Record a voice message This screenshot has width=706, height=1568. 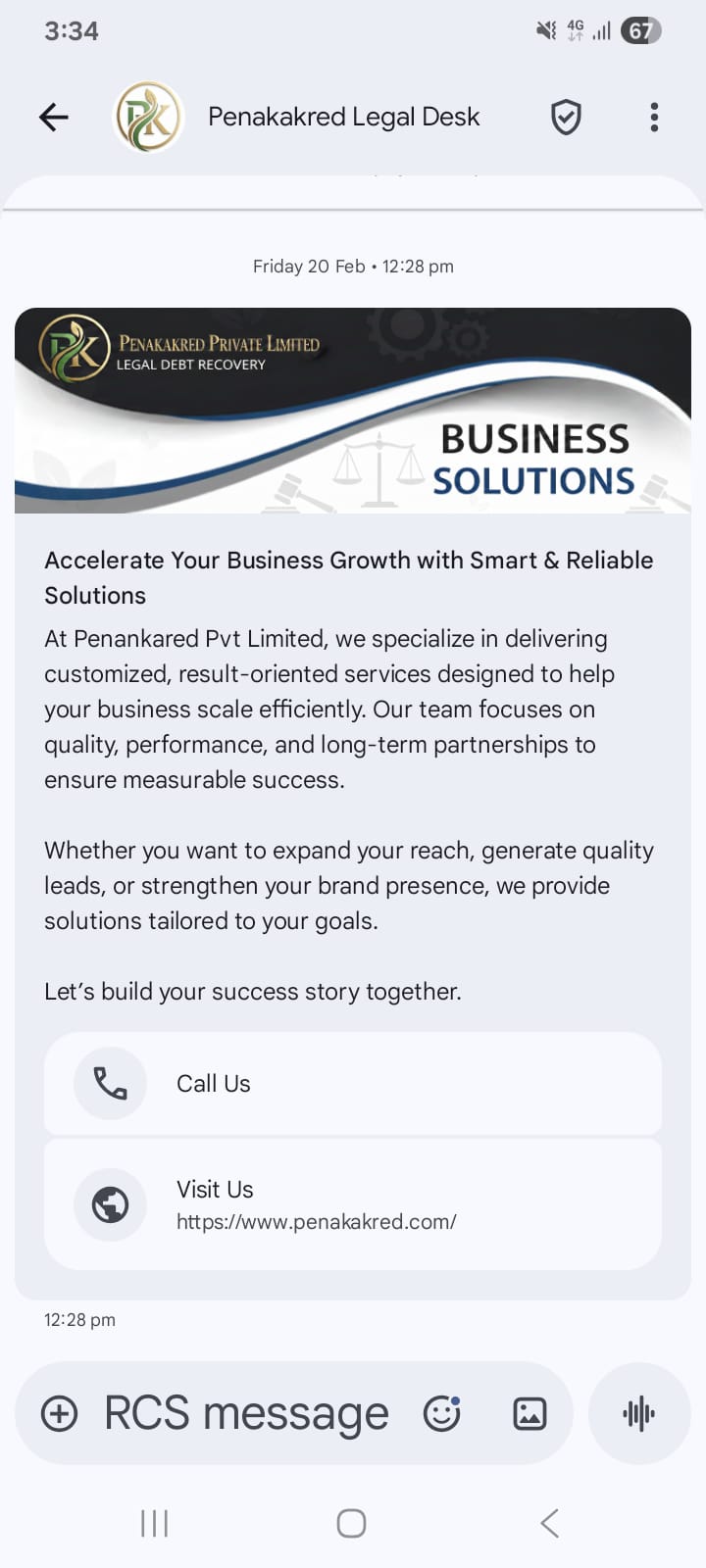[639, 1413]
